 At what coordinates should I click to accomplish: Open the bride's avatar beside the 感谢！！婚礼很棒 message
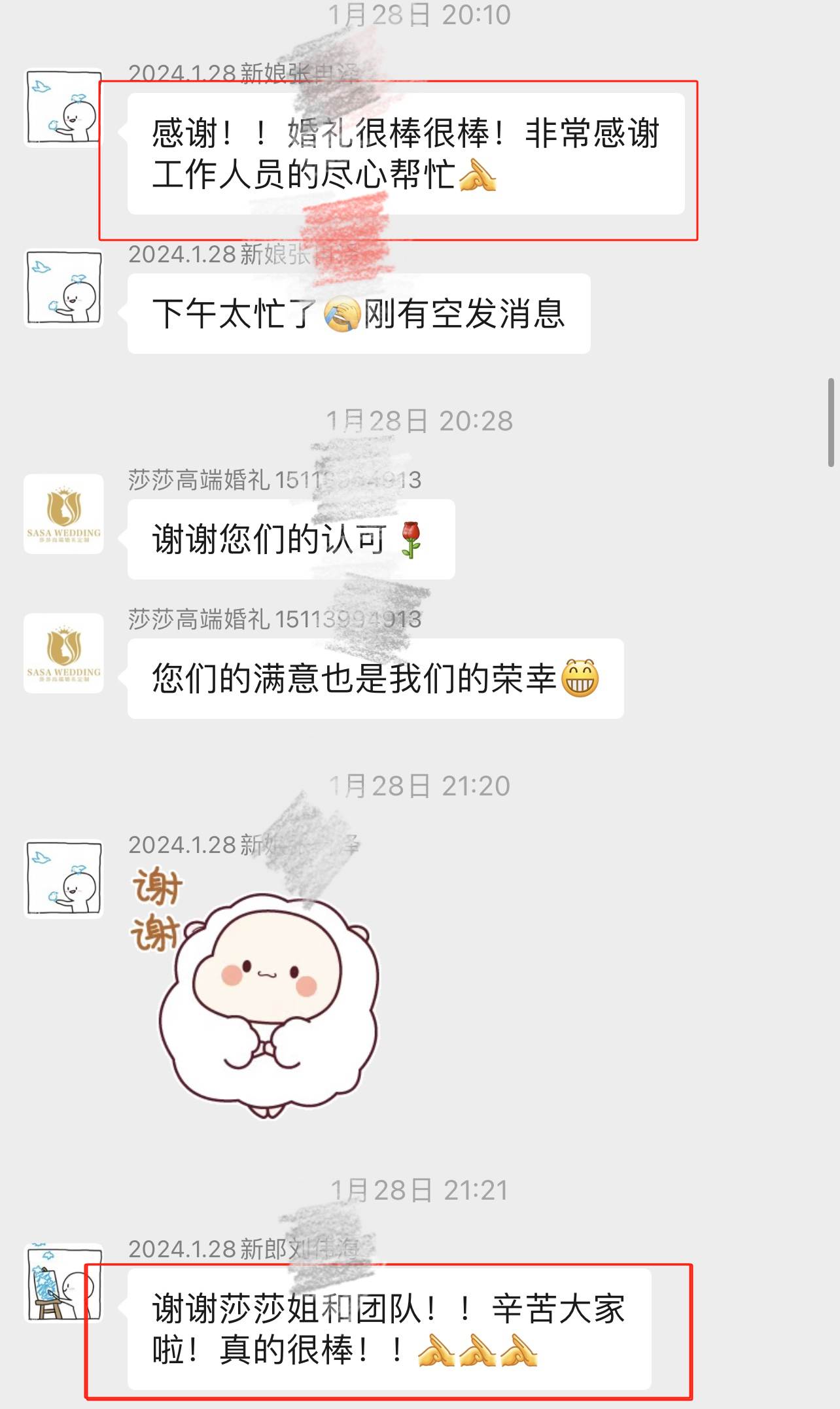click(x=63, y=108)
